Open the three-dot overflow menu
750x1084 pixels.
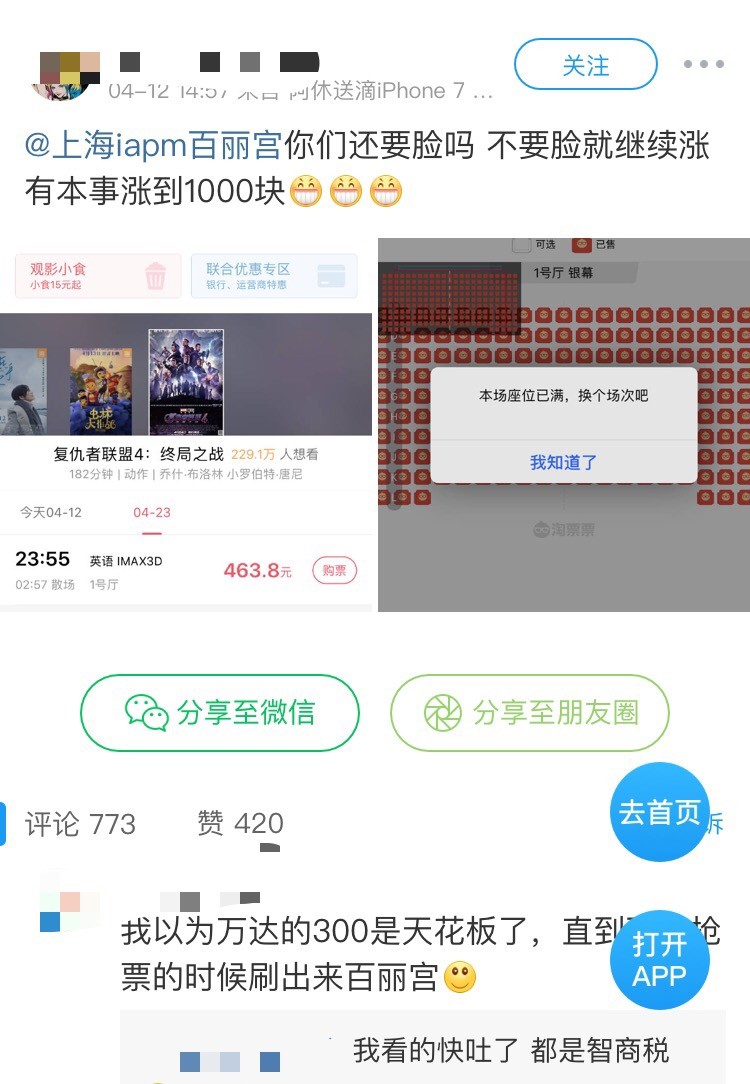pos(703,65)
